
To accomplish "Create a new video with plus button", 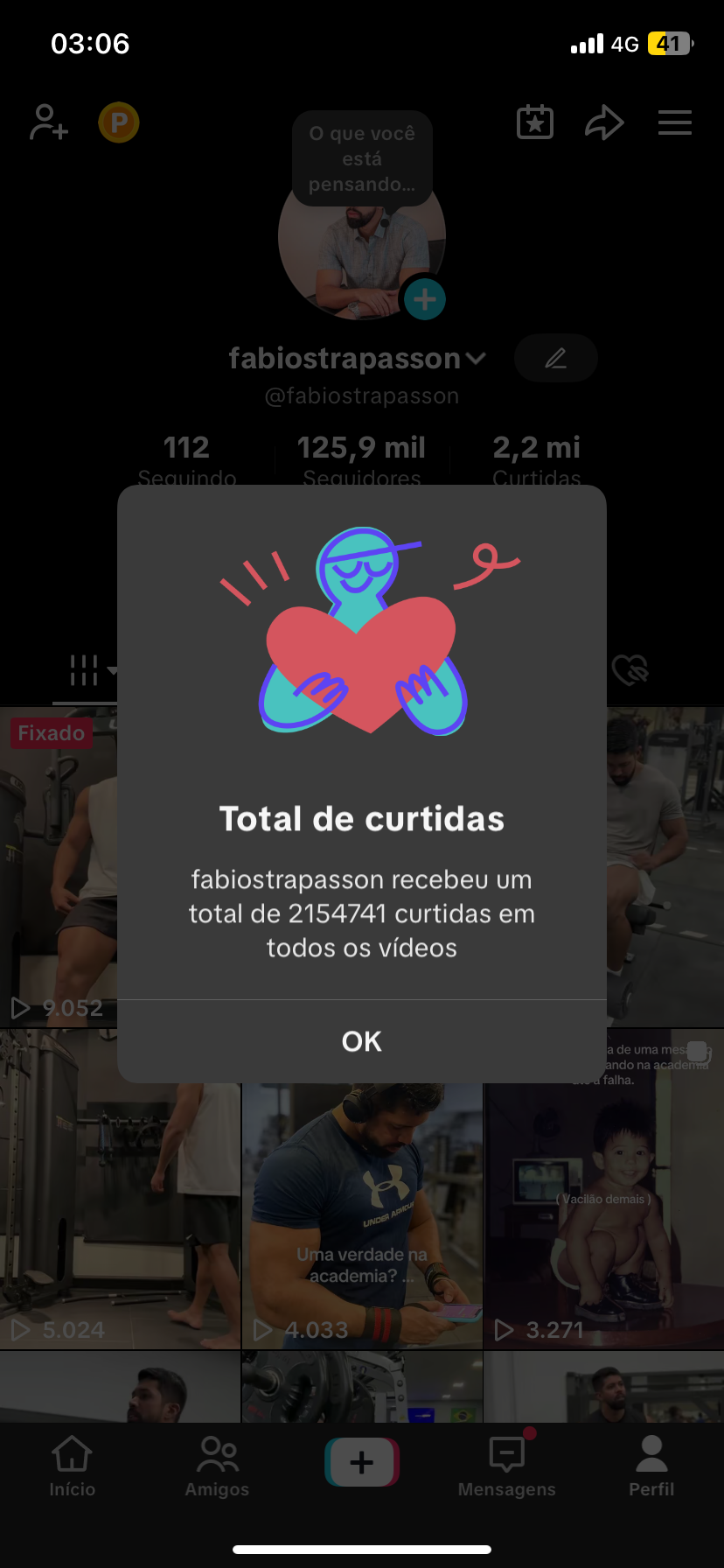I will 362,1462.
